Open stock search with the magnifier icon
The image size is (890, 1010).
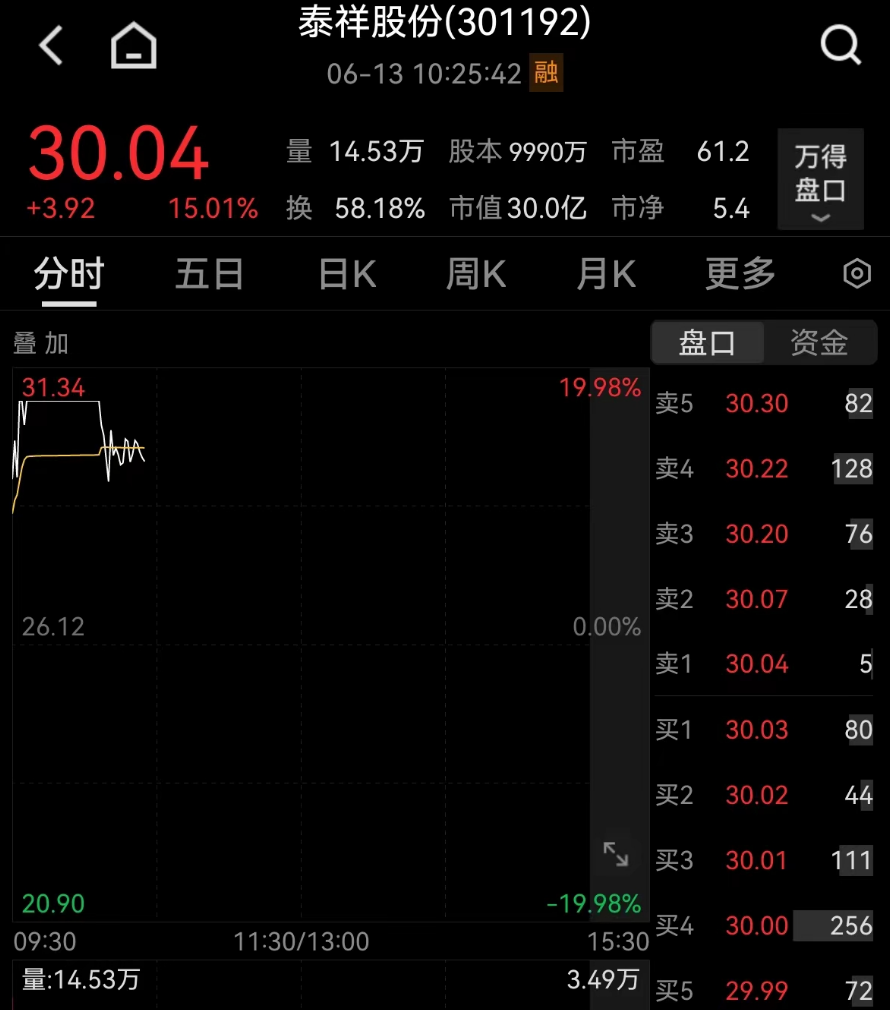(x=840, y=45)
